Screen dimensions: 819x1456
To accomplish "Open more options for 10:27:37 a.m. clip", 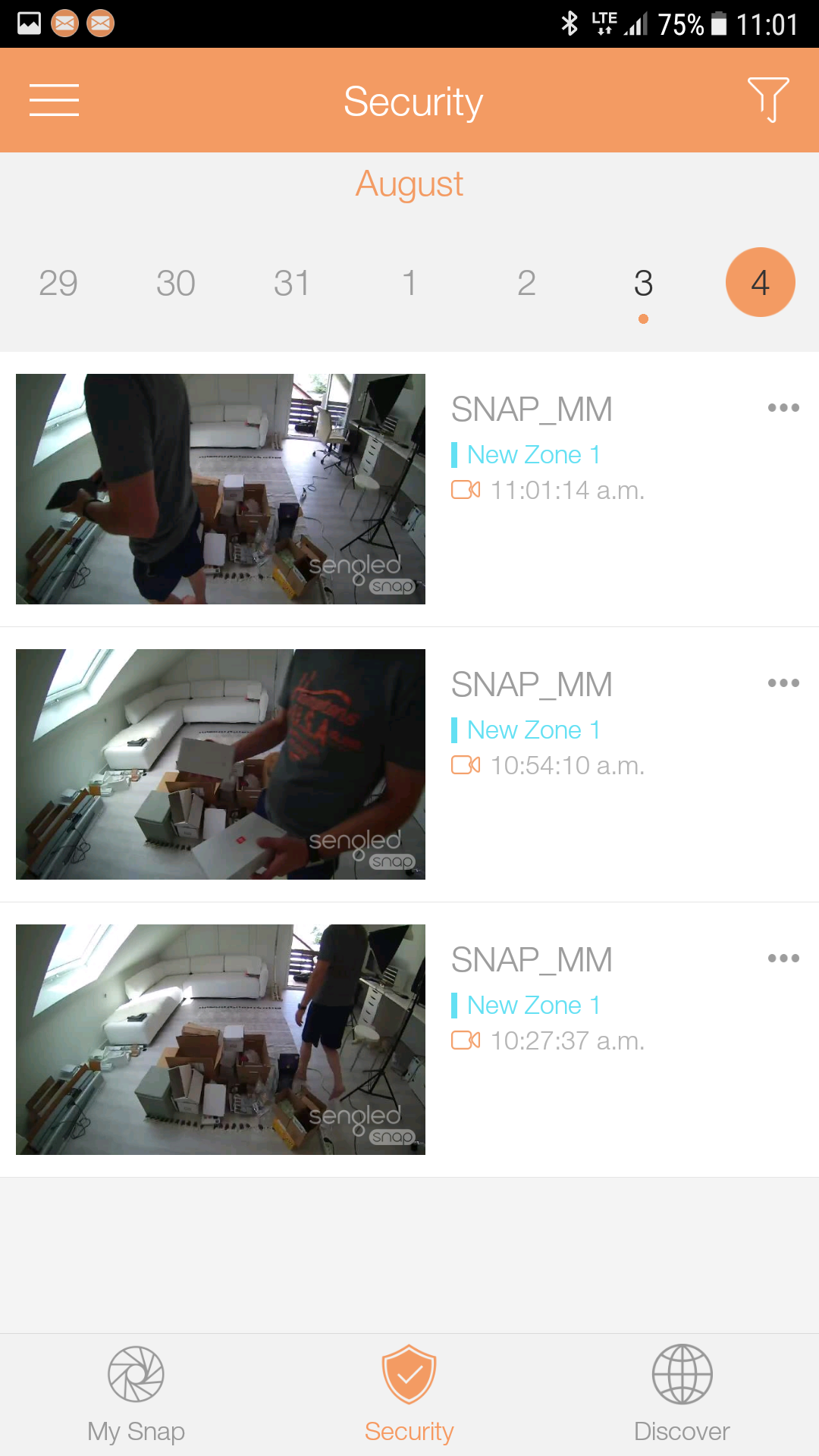I will (783, 959).
